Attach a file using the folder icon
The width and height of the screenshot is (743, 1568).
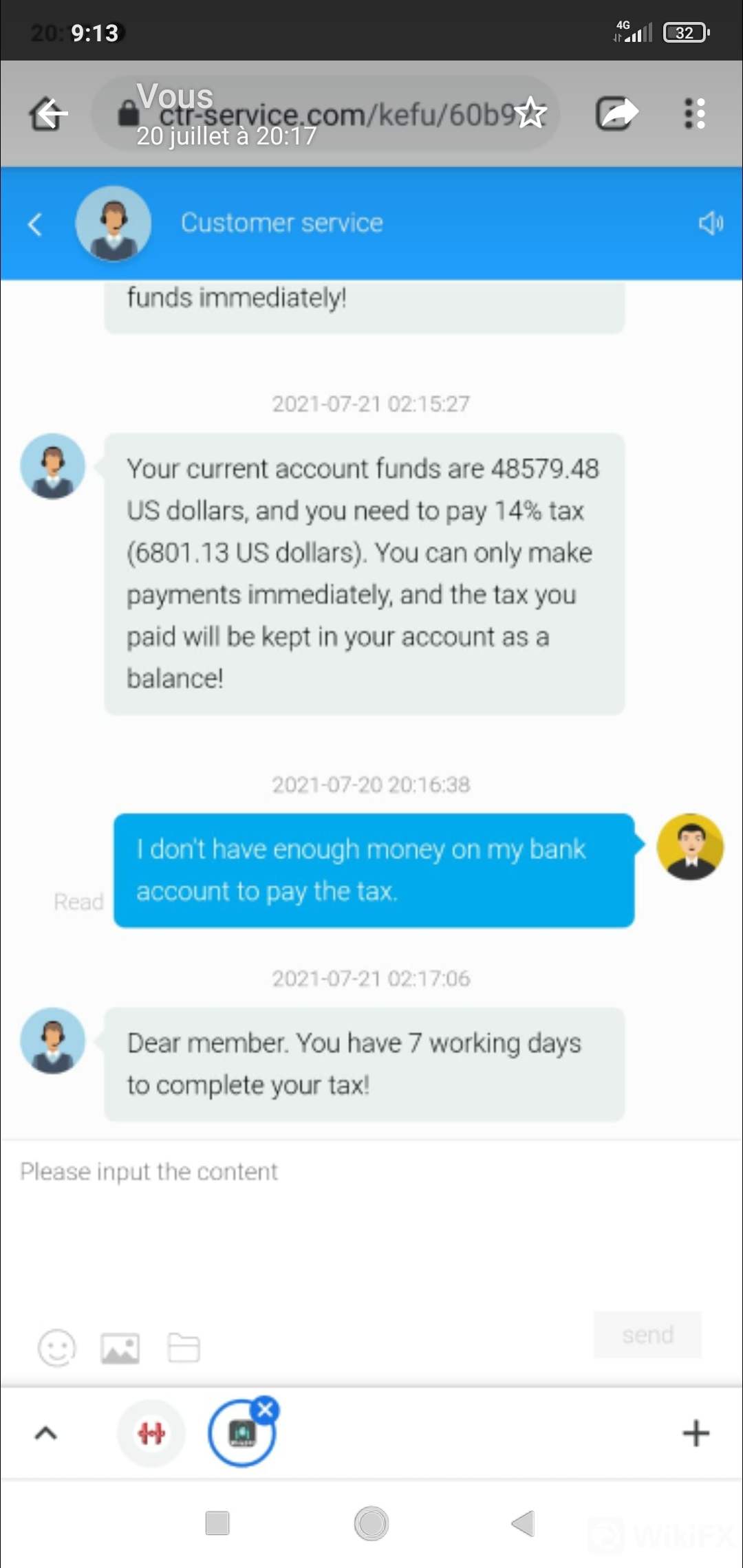[x=184, y=1348]
